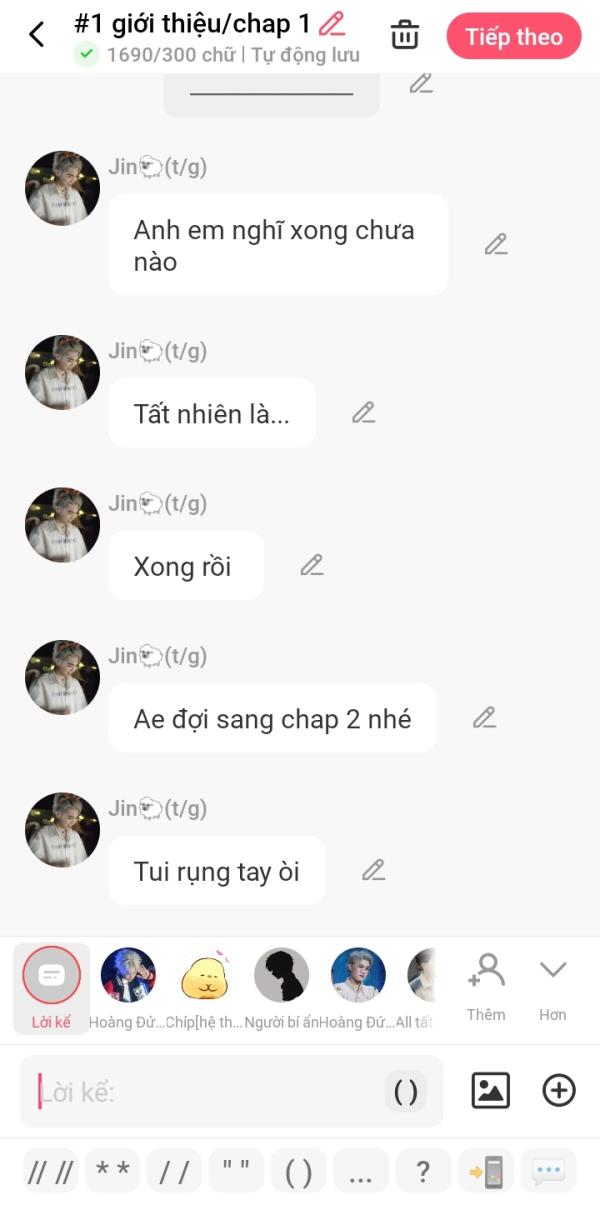The height and width of the screenshot is (1205, 600).
Task: Edit the message 'Tui rụng tay òi'
Action: tap(374, 870)
